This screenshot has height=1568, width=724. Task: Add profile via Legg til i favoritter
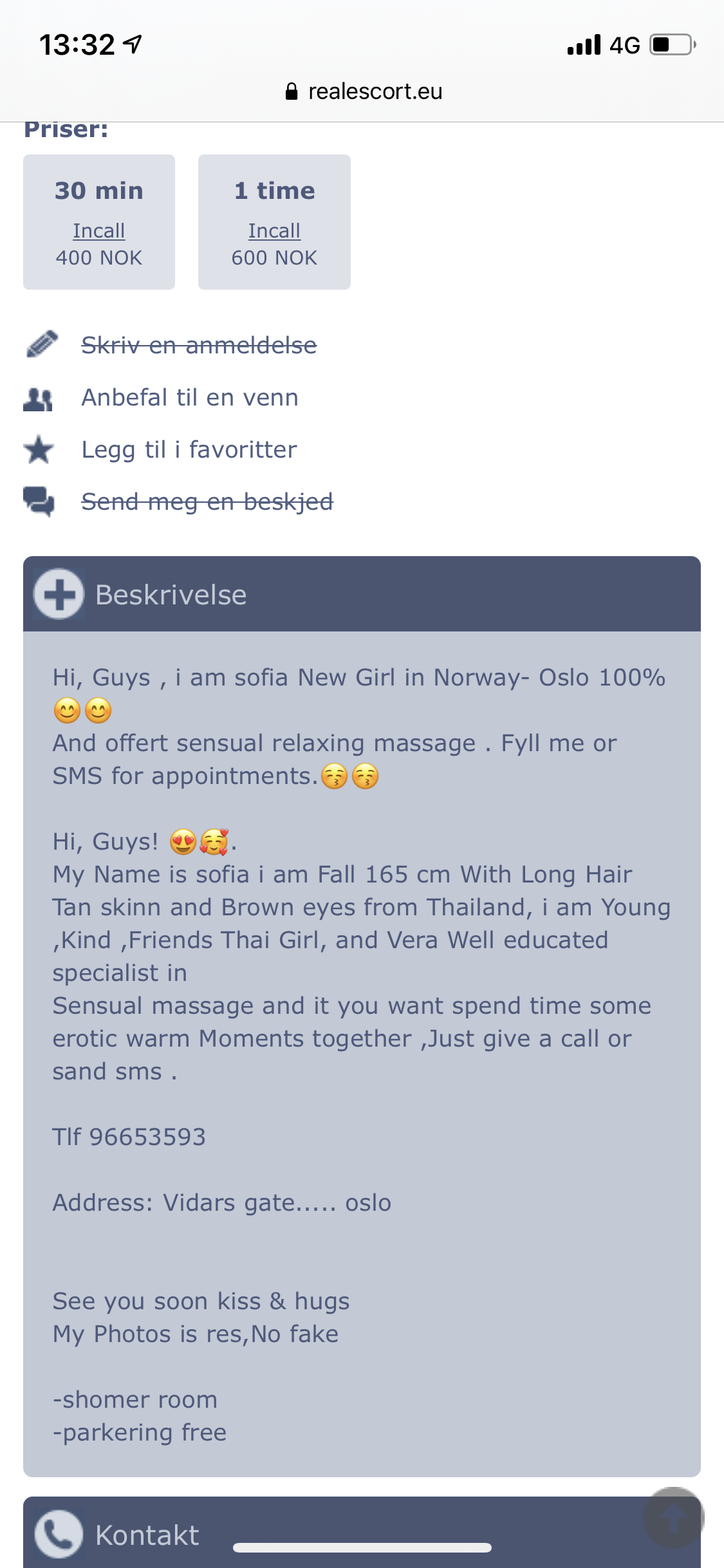189,450
